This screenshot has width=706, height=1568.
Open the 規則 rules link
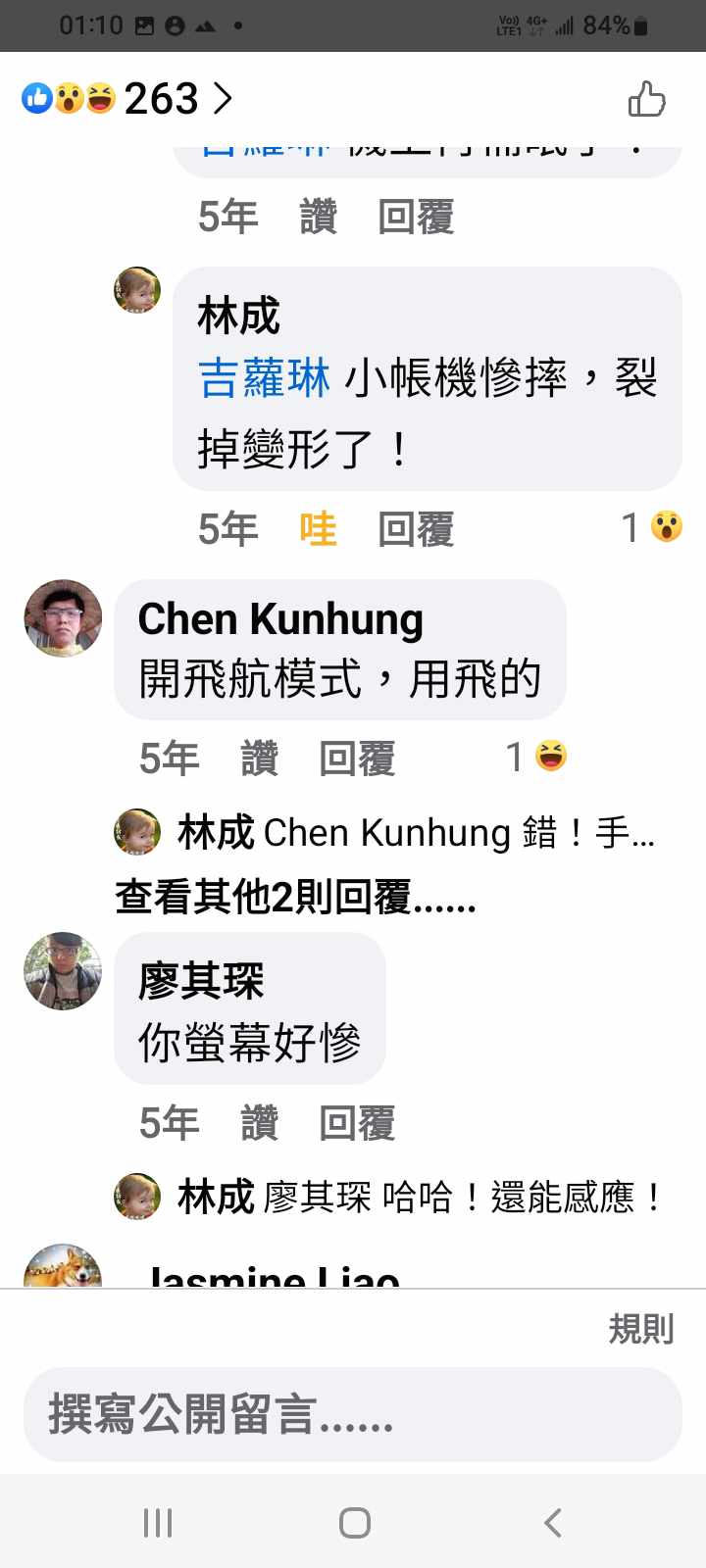pyautogui.click(x=640, y=1329)
